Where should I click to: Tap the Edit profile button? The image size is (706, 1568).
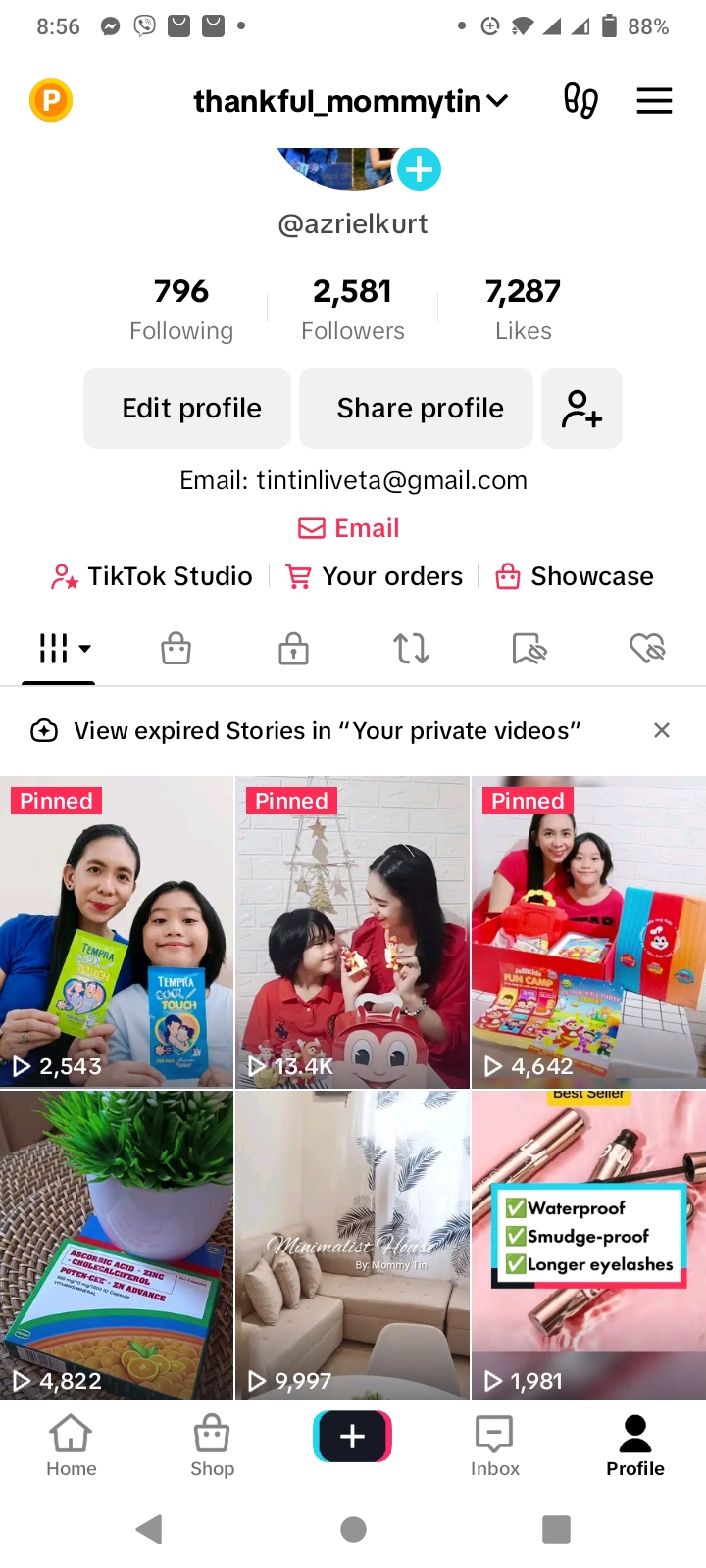tap(191, 408)
